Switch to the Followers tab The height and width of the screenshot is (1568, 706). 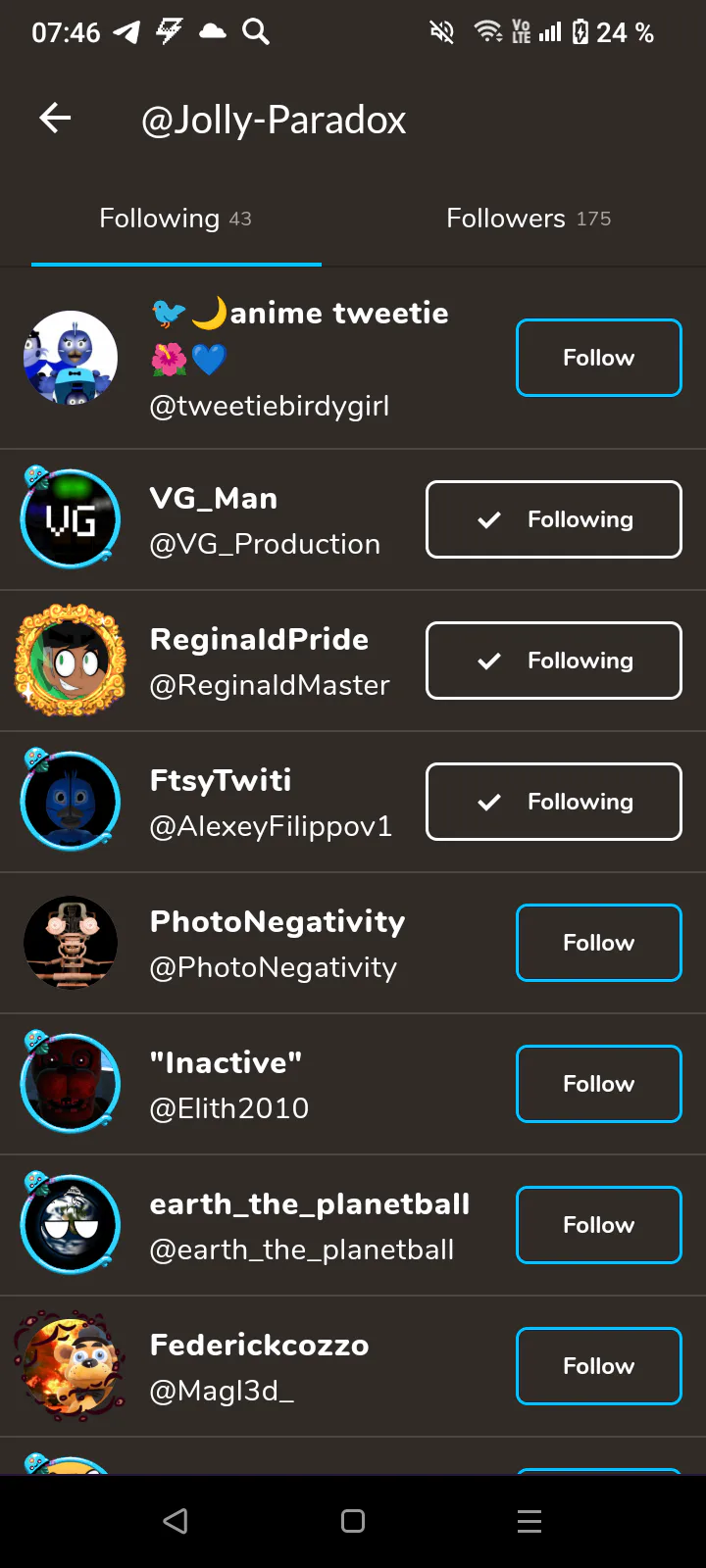529,219
